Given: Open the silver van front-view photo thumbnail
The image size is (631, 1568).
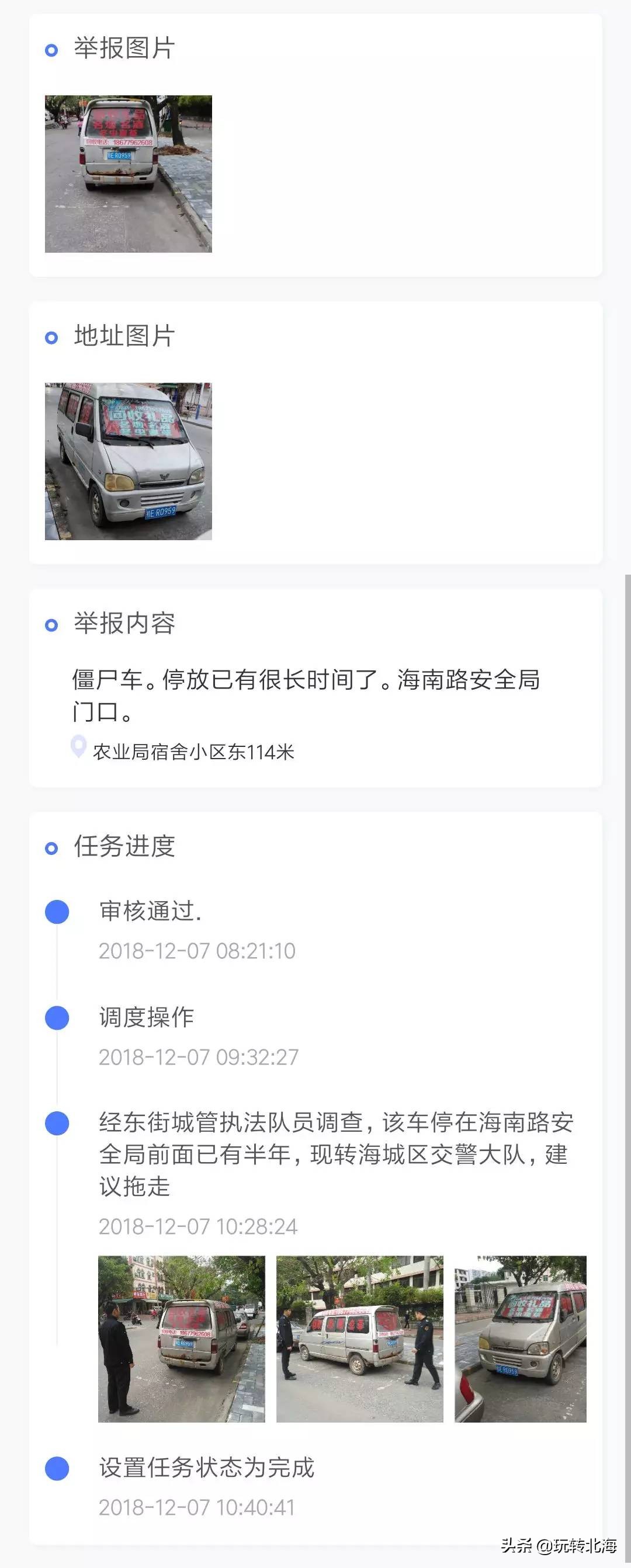Looking at the screenshot, I should [x=128, y=461].
